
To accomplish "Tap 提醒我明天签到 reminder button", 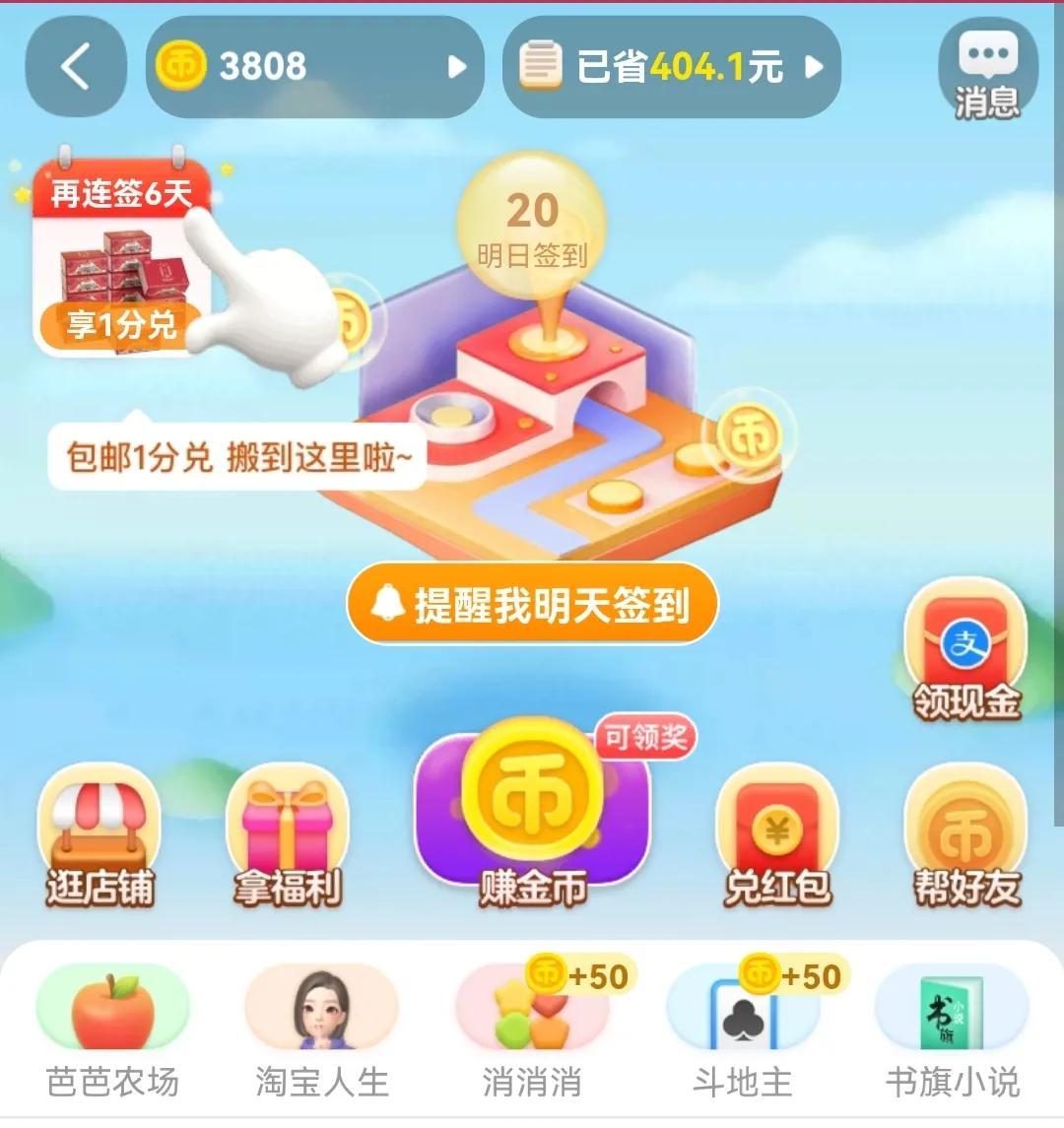I will (x=532, y=604).
